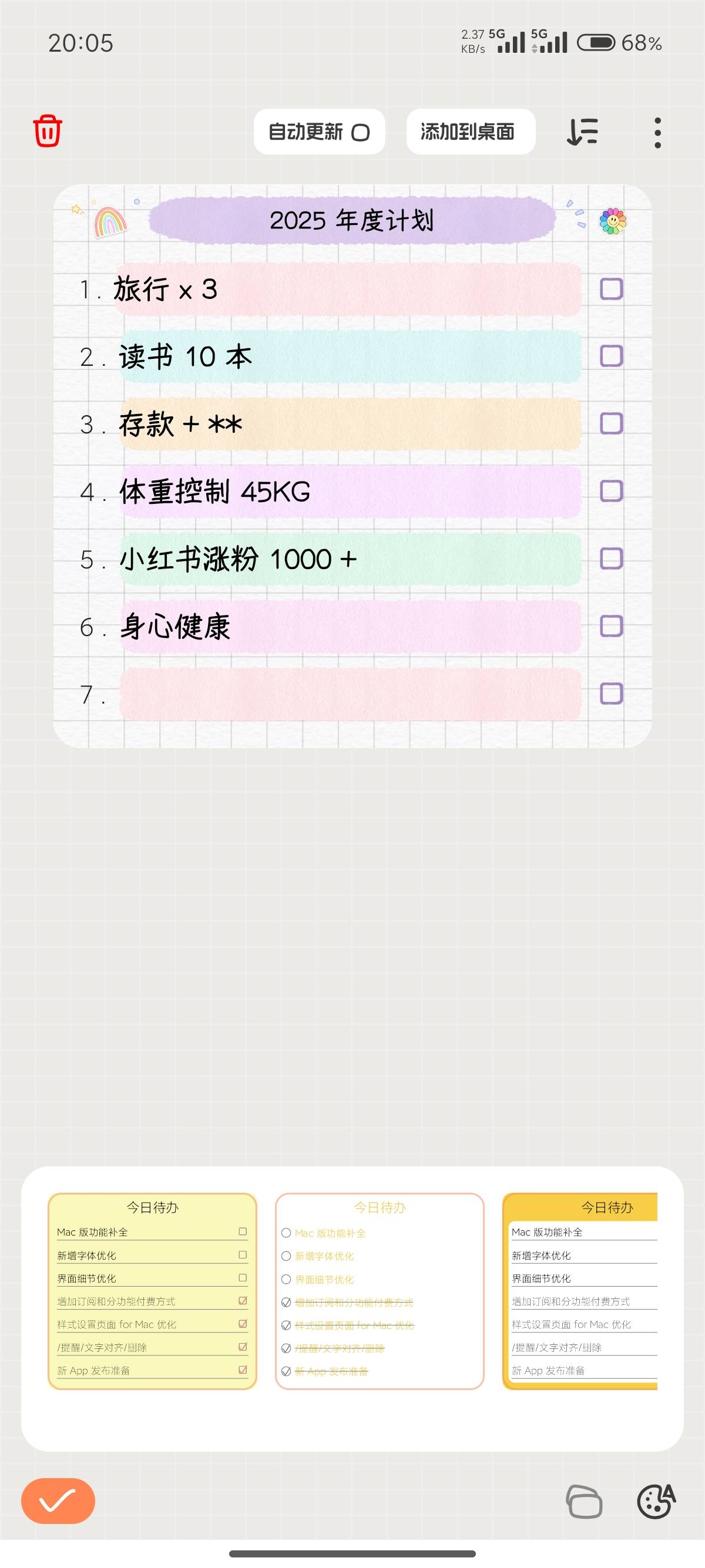This screenshot has height=1568, width=705.
Task: Check off 身心健康
Action: tap(611, 626)
